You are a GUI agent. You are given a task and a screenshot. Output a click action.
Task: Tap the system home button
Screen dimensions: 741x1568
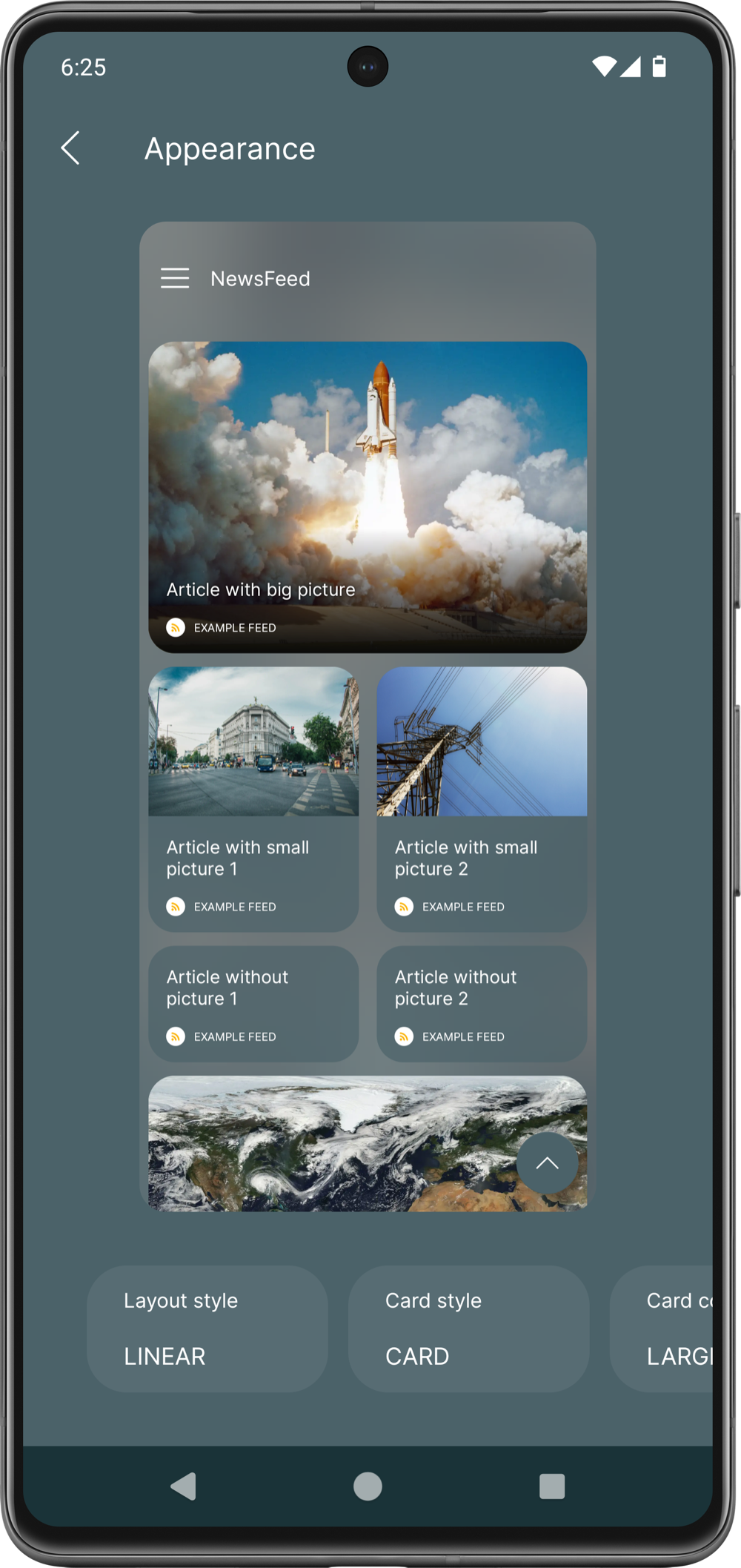[368, 1486]
